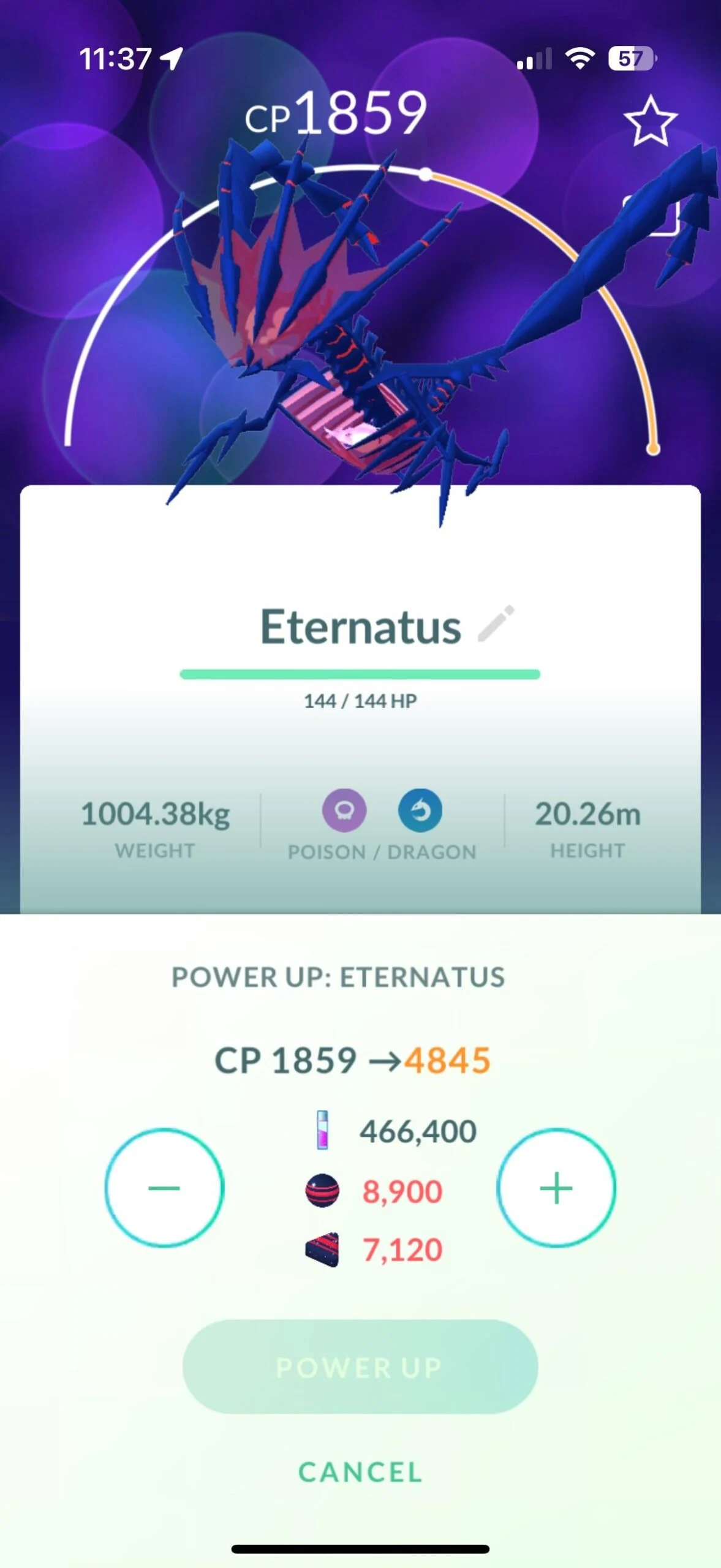Decrease power-up levels with minus button
This screenshot has width=721, height=1568.
pyautogui.click(x=164, y=1188)
